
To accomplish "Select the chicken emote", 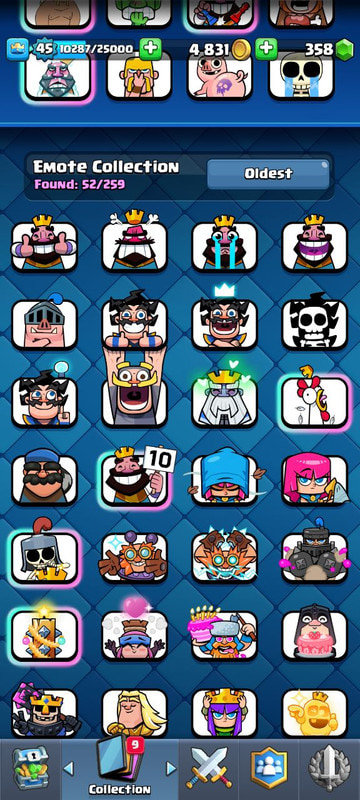I will pyautogui.click(x=315, y=399).
